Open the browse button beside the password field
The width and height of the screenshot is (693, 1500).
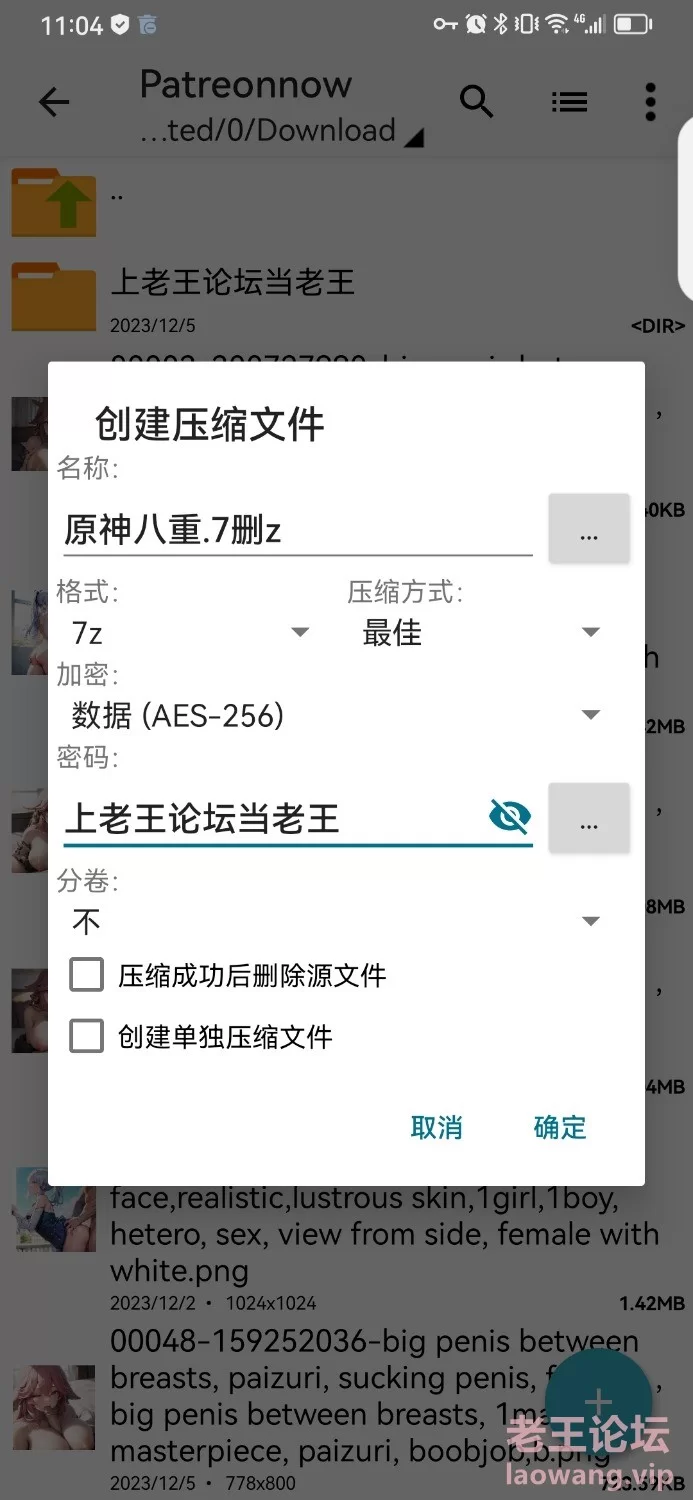589,818
